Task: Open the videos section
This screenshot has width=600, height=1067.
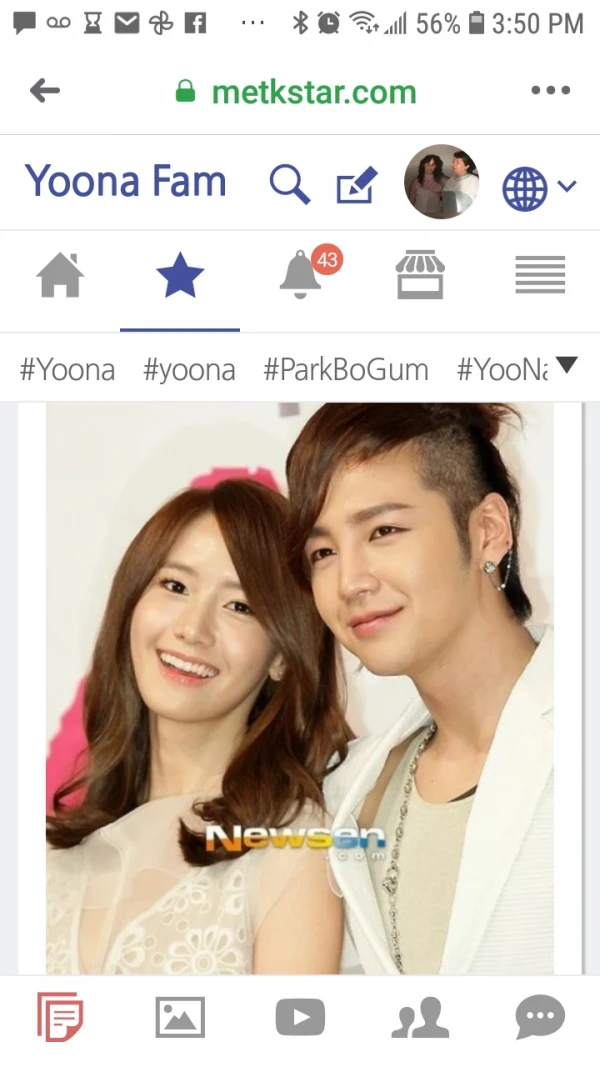Action: 300,1018
